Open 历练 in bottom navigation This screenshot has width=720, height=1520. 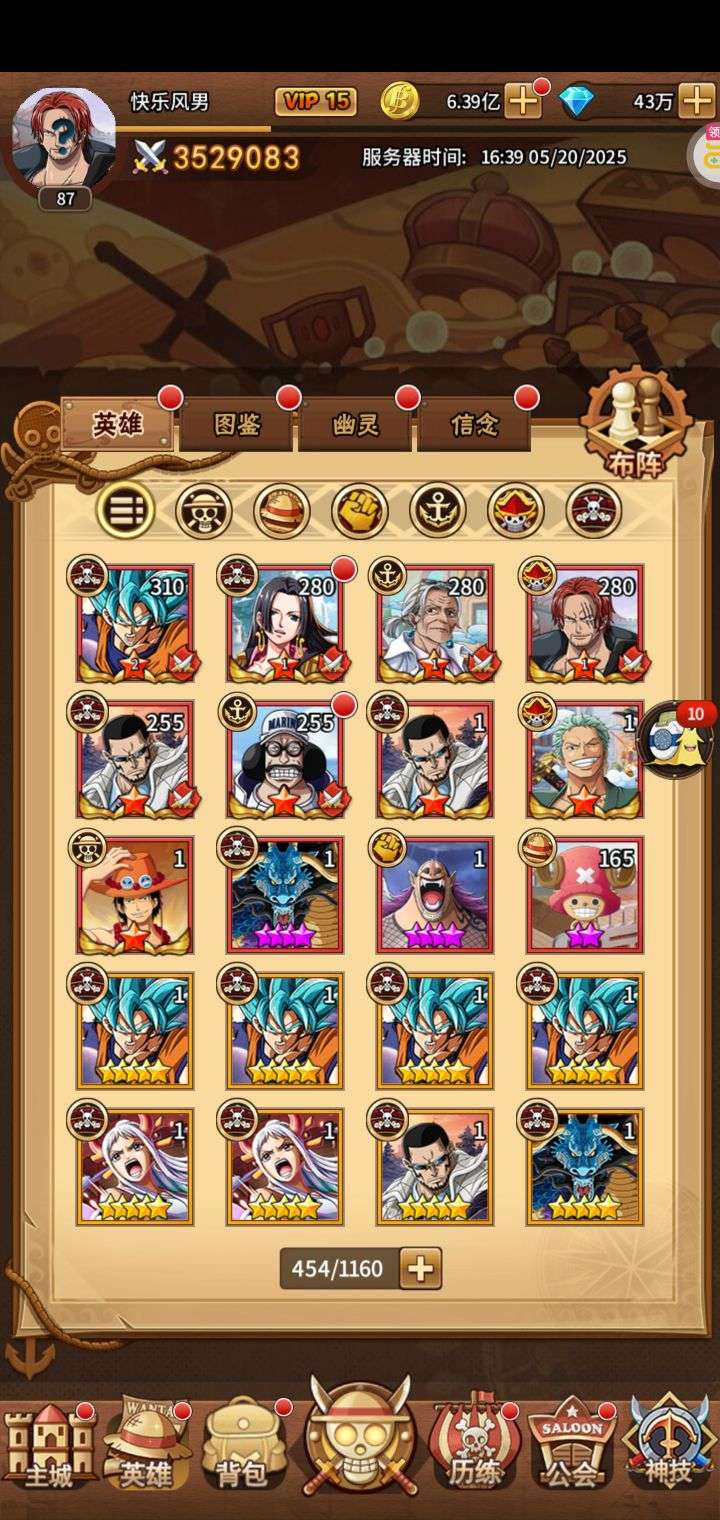tap(472, 1446)
